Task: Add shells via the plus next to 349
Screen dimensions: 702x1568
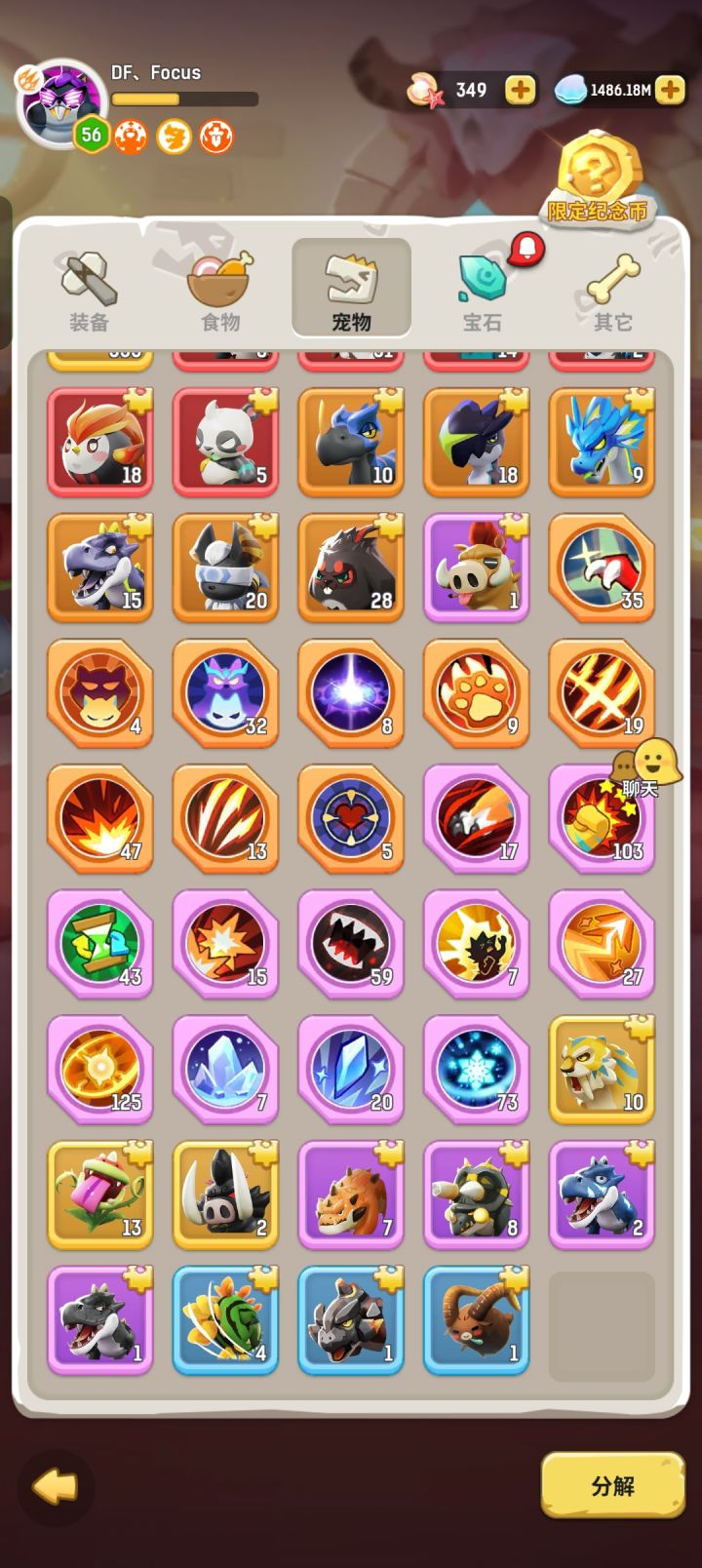Action: [x=520, y=91]
